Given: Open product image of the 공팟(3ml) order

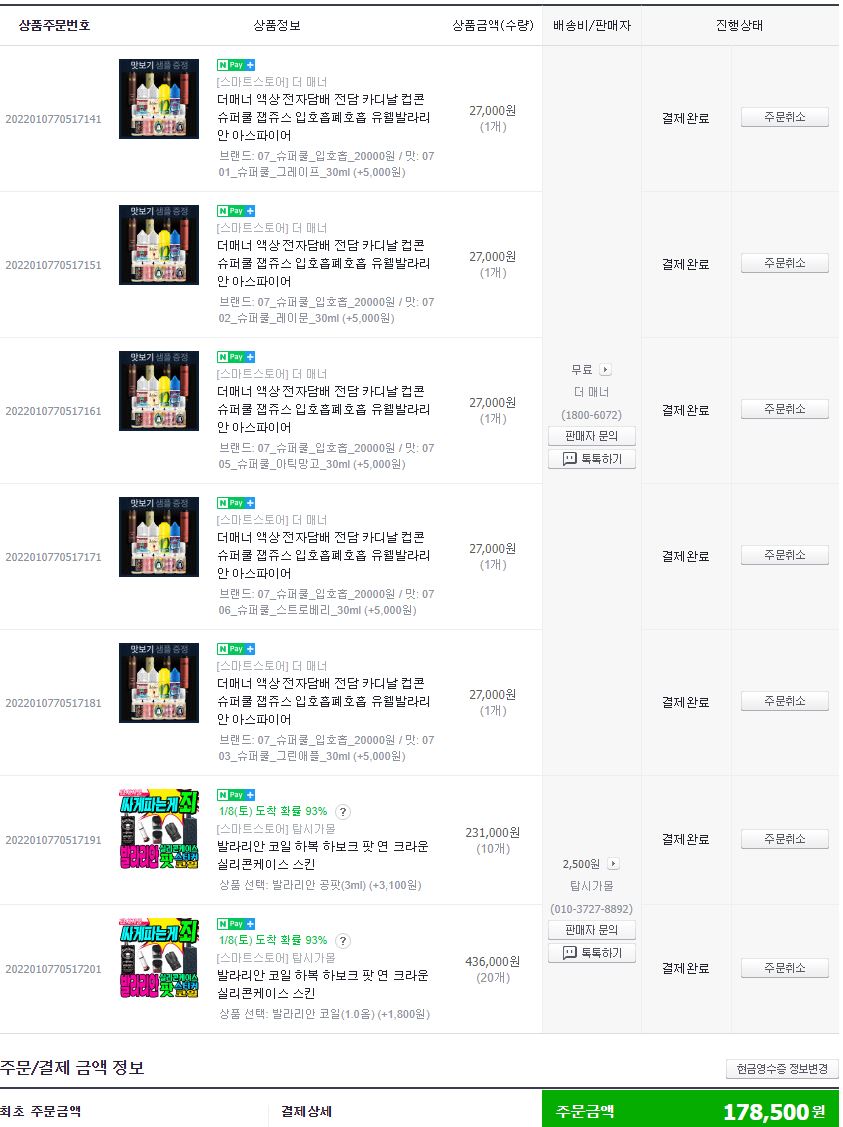Looking at the screenshot, I should 159,829.
